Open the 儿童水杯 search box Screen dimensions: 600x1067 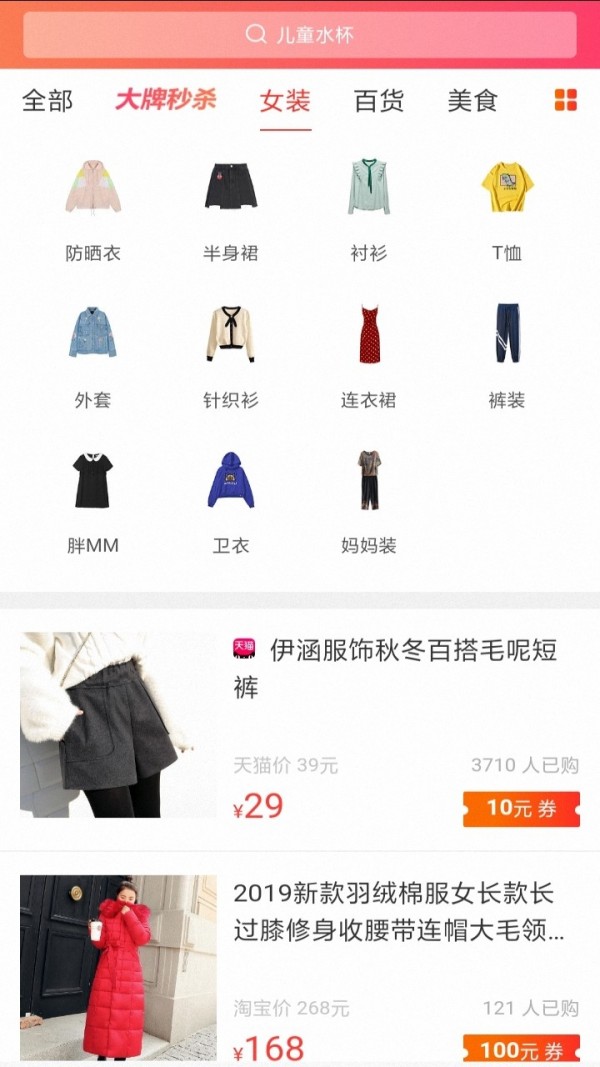[300, 35]
